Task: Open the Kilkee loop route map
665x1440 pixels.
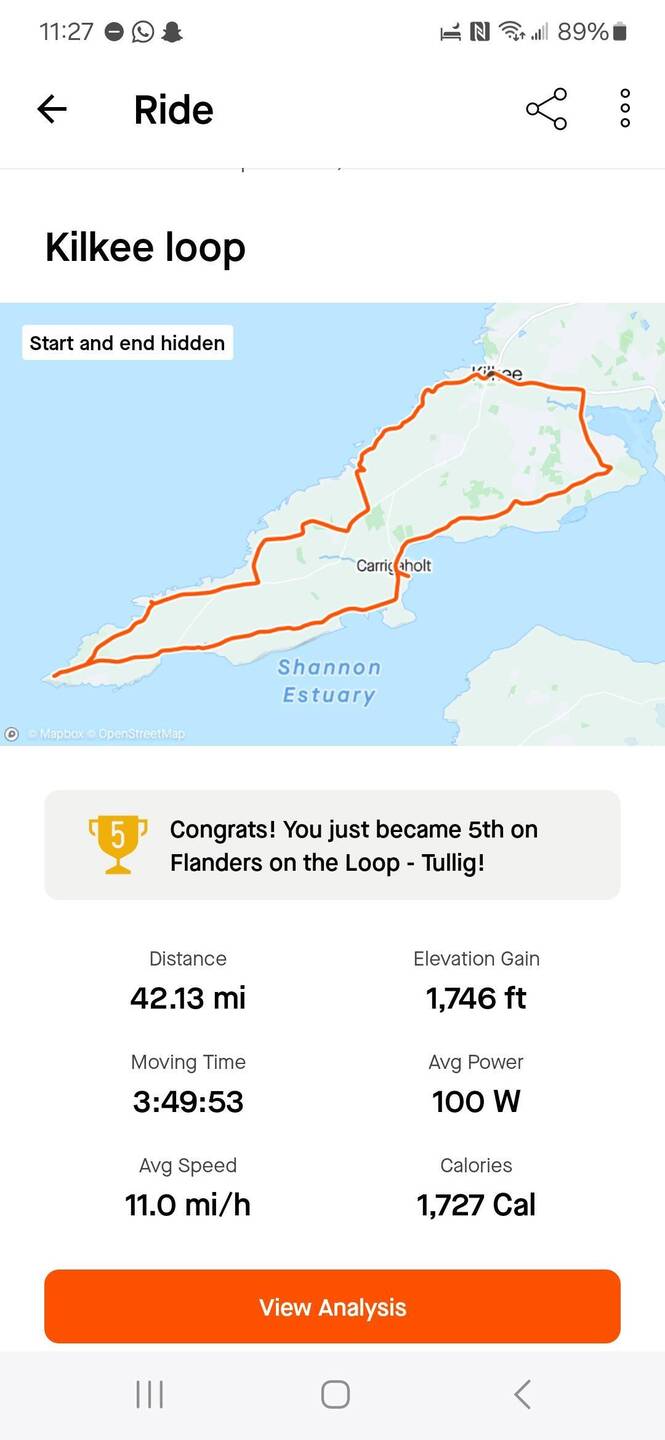Action: pos(332,523)
